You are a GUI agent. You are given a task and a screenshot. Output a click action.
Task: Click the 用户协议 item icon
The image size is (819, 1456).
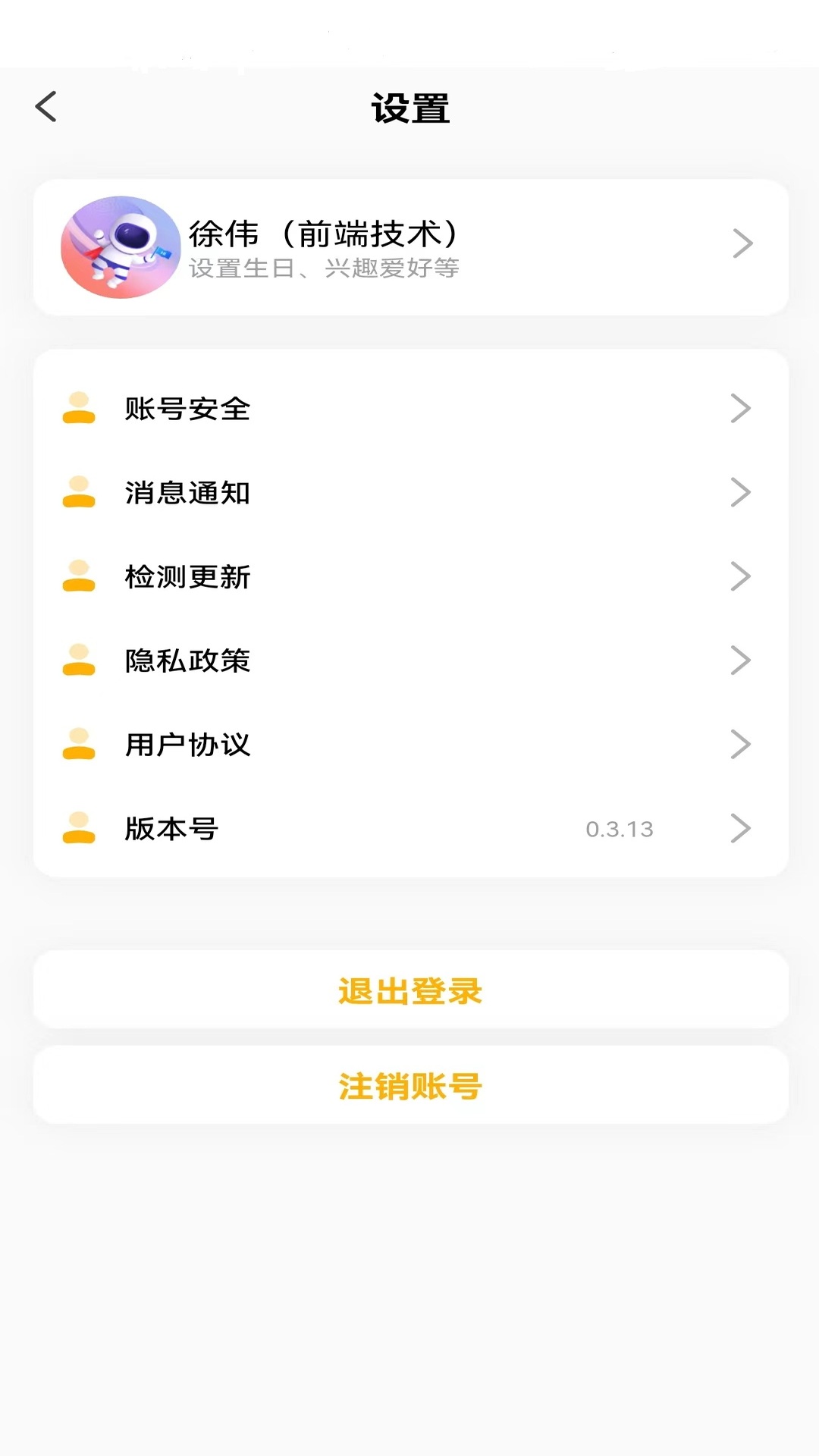[78, 745]
